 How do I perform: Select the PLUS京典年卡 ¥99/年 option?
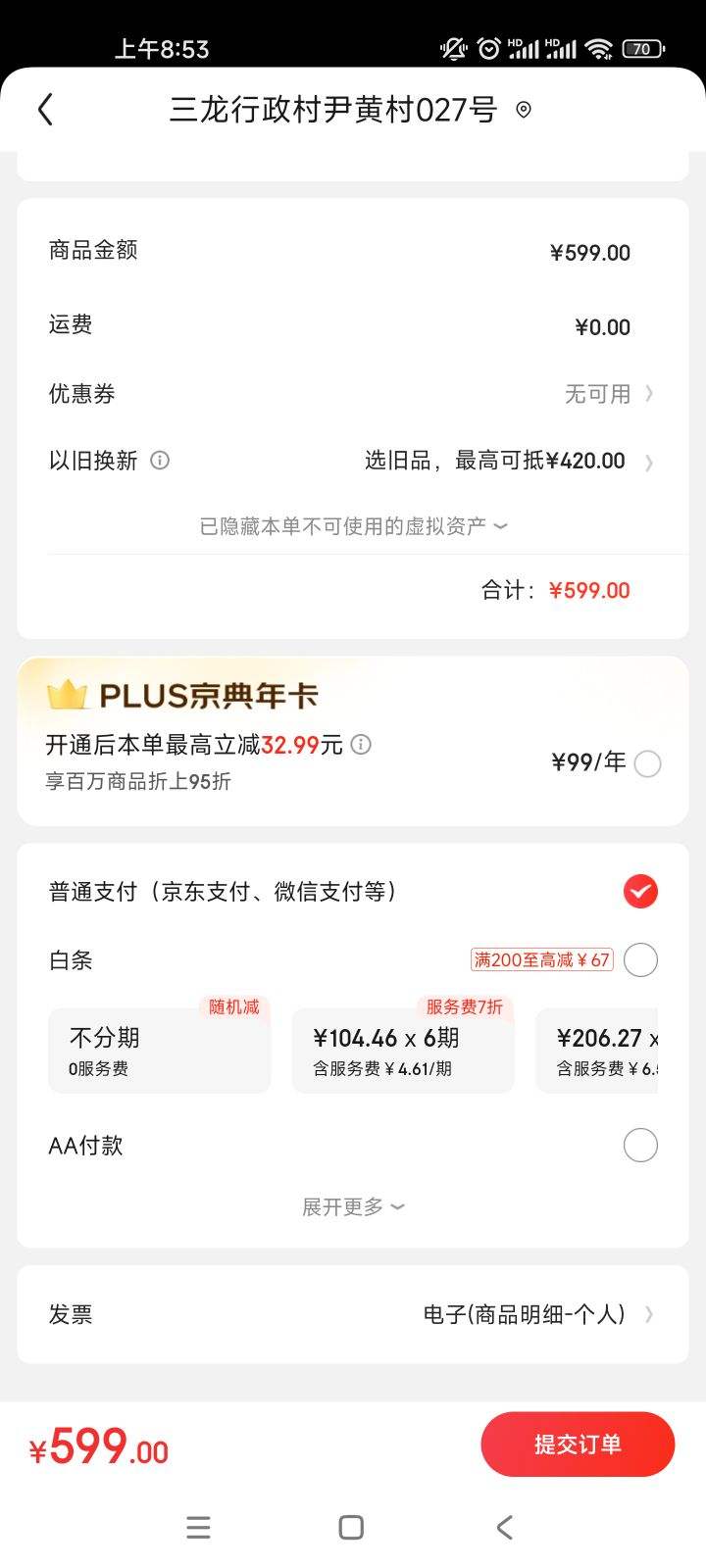tap(647, 763)
